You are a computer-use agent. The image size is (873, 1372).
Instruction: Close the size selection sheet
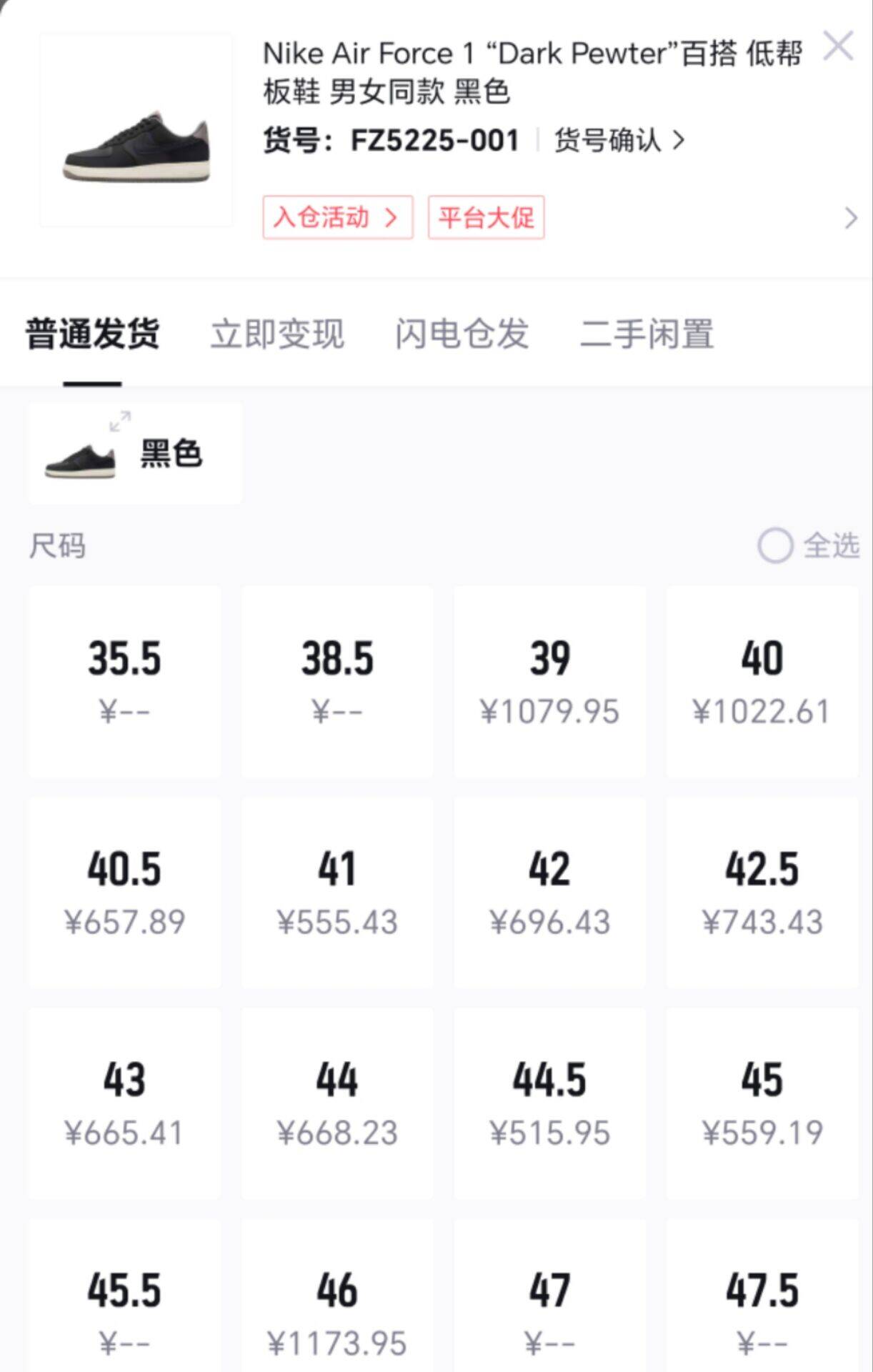(838, 46)
